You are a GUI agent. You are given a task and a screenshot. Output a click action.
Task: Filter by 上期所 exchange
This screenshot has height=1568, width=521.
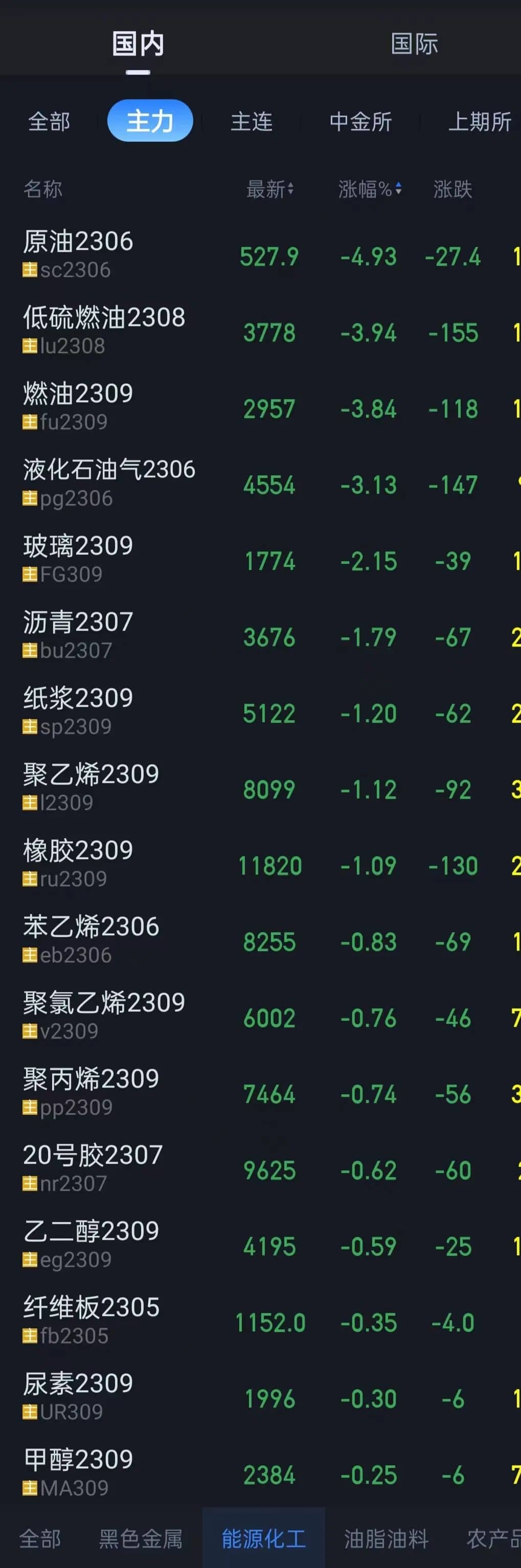(479, 122)
